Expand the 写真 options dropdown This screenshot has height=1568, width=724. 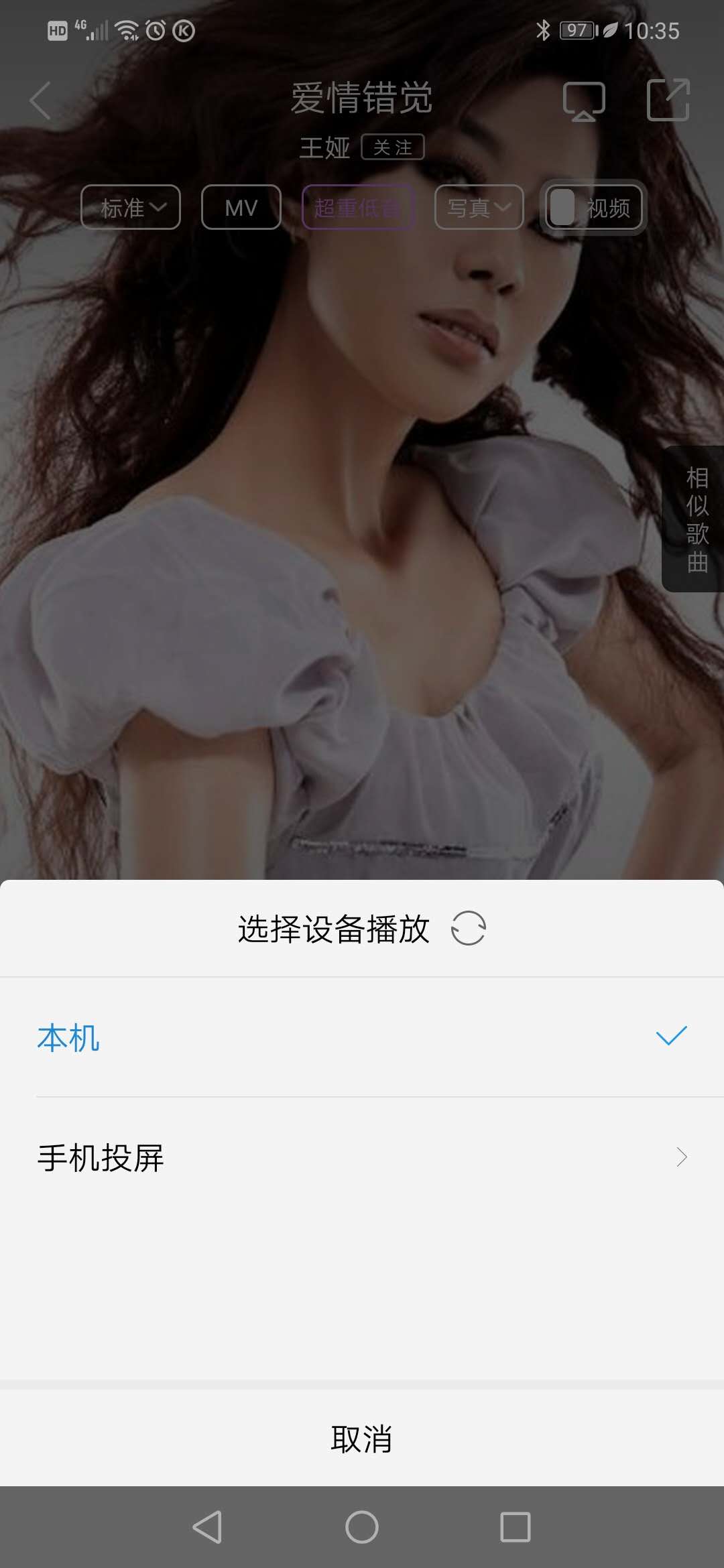(479, 208)
